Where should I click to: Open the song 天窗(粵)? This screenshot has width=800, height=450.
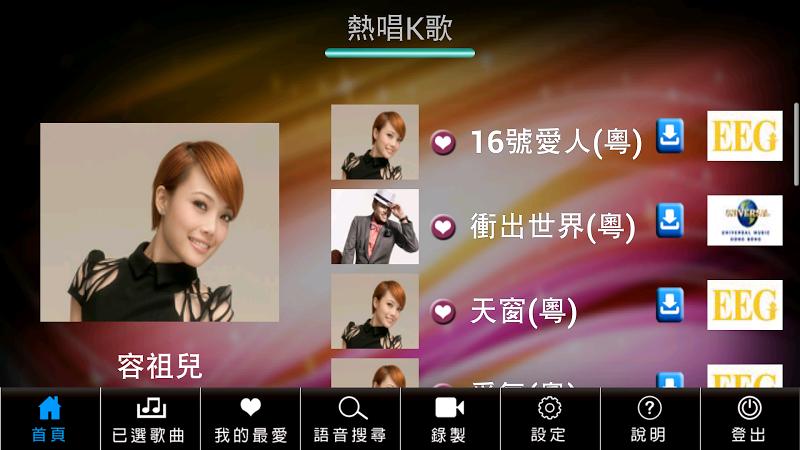tap(523, 312)
